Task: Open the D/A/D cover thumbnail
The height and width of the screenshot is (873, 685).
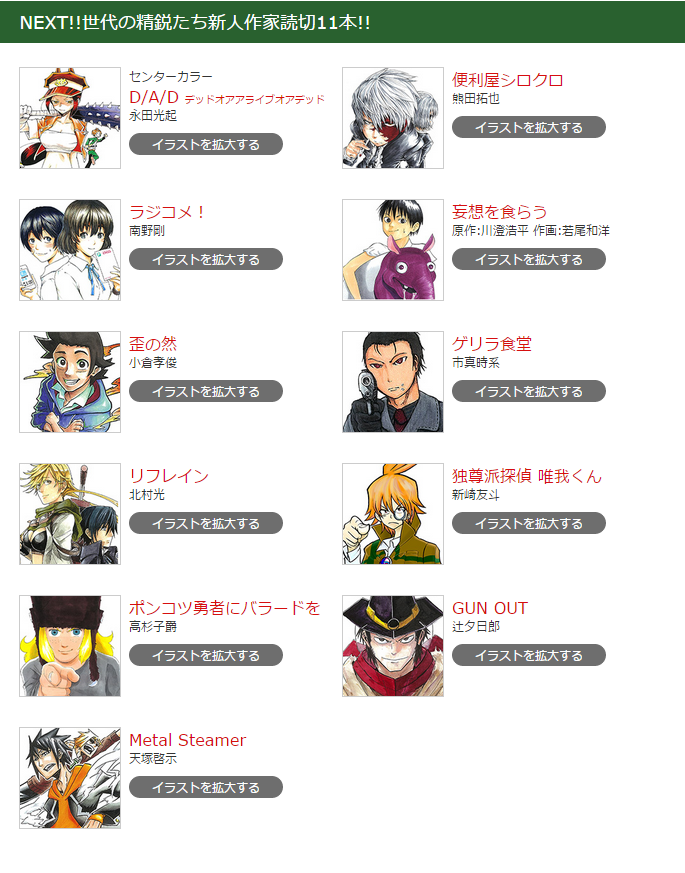Action: tap(70, 118)
